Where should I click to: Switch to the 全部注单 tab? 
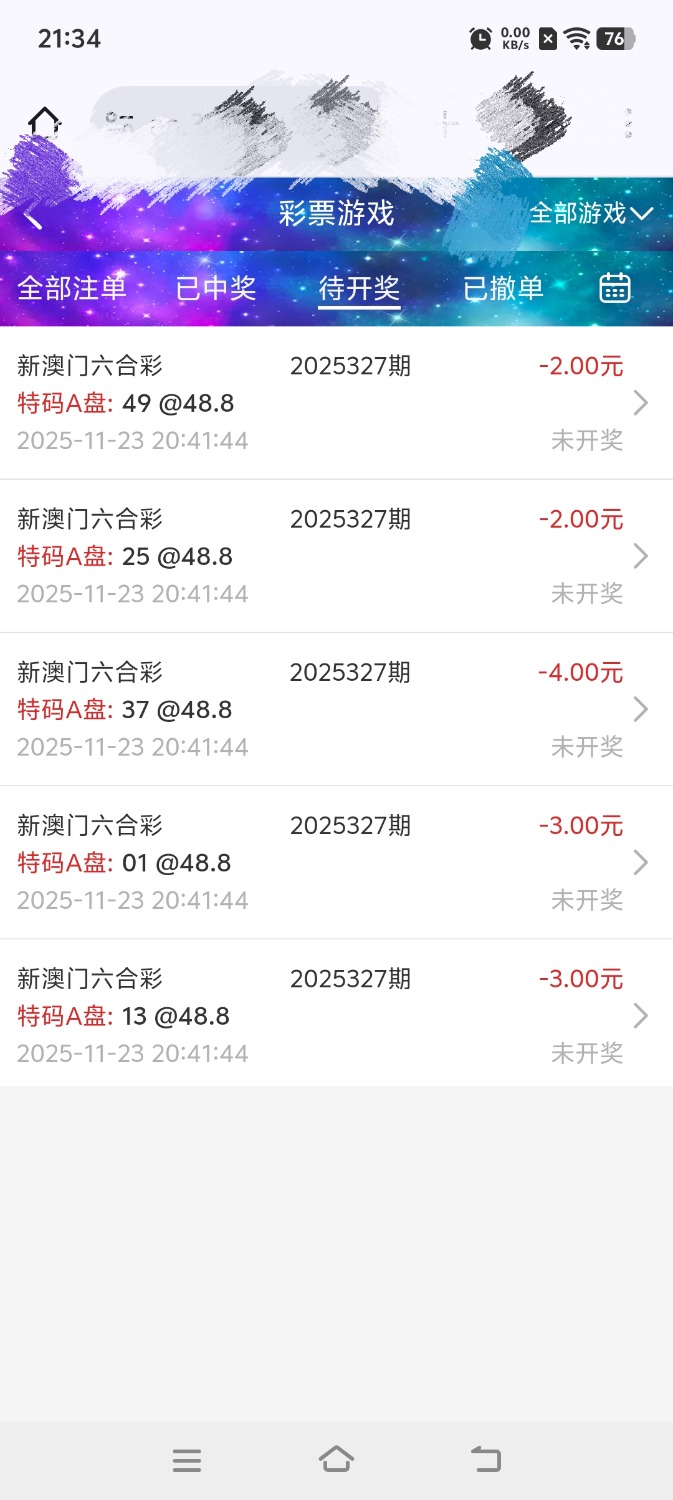(x=72, y=289)
